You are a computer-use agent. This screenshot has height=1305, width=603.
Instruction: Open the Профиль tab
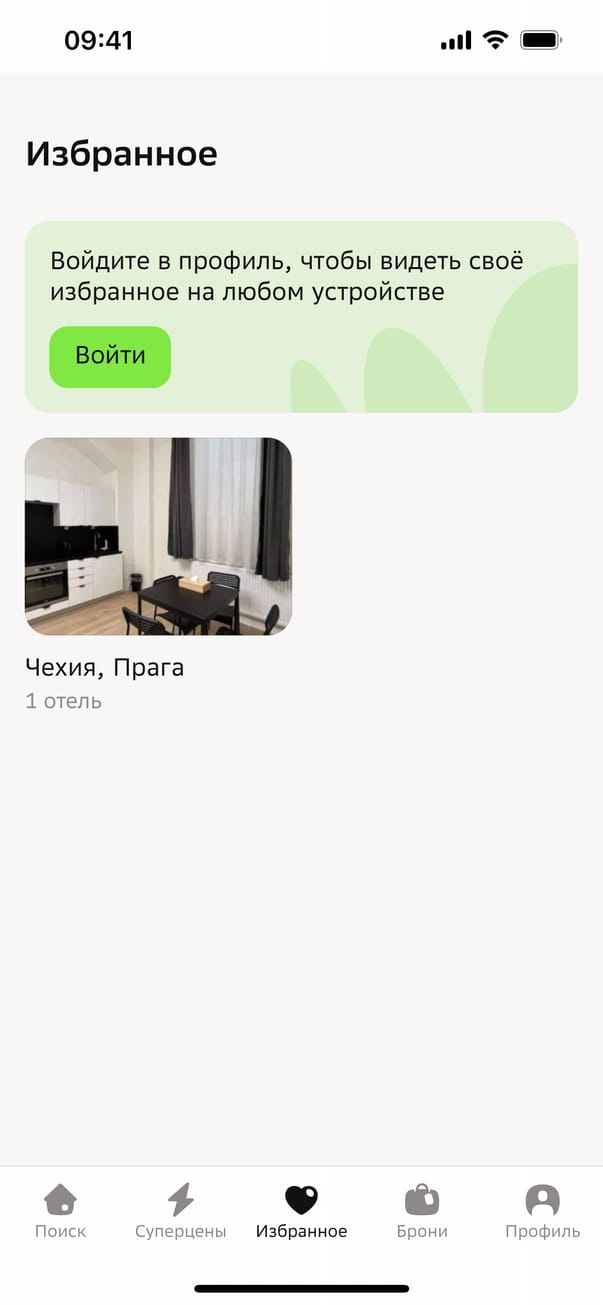[x=542, y=1210]
